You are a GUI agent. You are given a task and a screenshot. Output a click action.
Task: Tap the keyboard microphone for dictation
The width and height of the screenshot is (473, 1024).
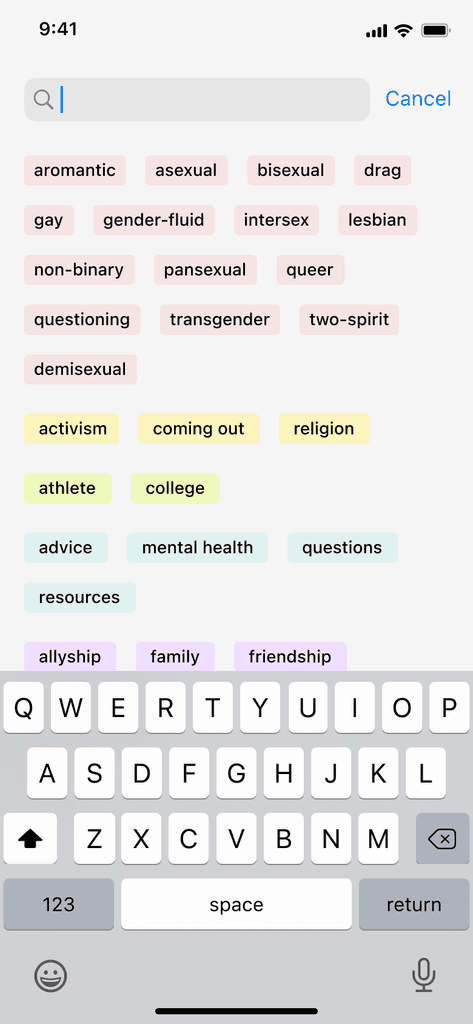tap(423, 976)
